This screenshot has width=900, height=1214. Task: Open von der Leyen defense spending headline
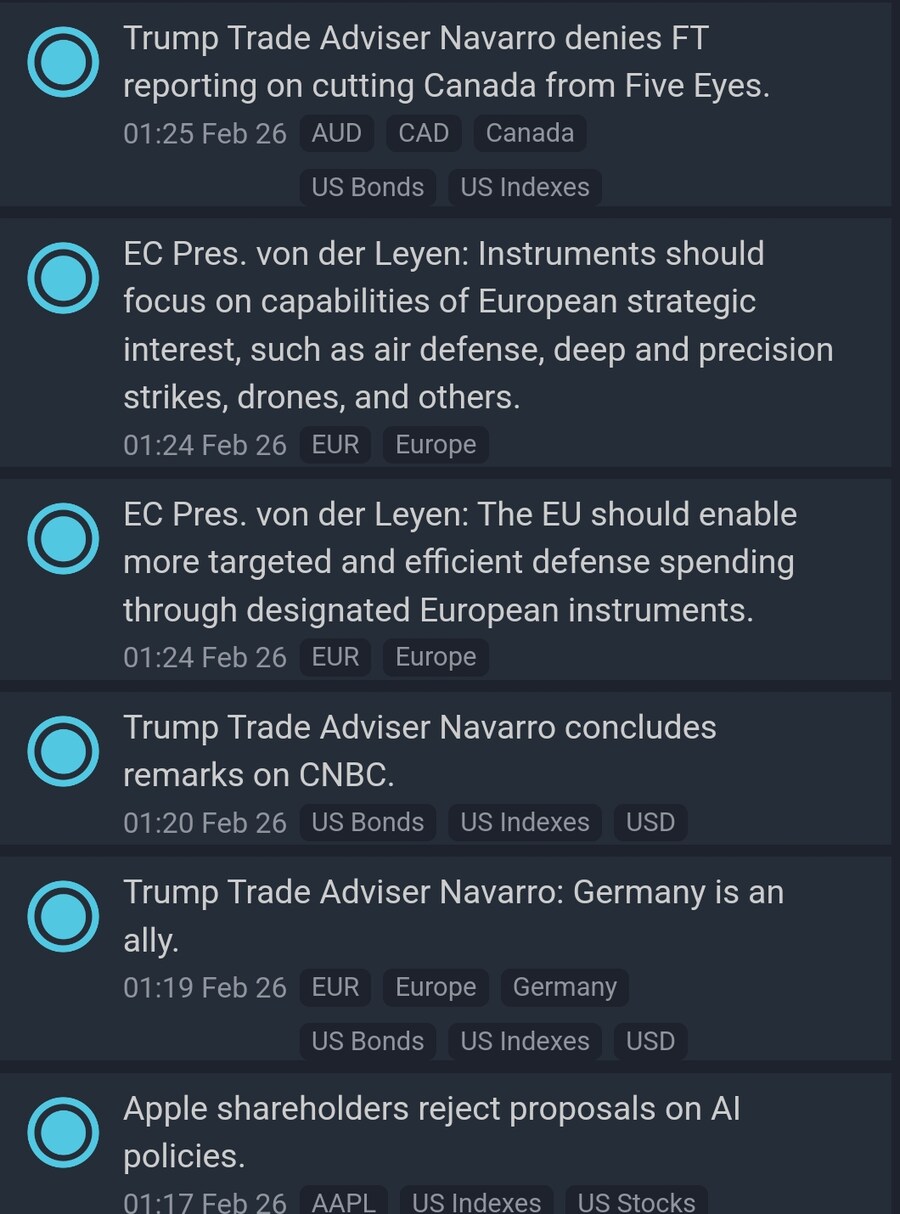(x=460, y=561)
